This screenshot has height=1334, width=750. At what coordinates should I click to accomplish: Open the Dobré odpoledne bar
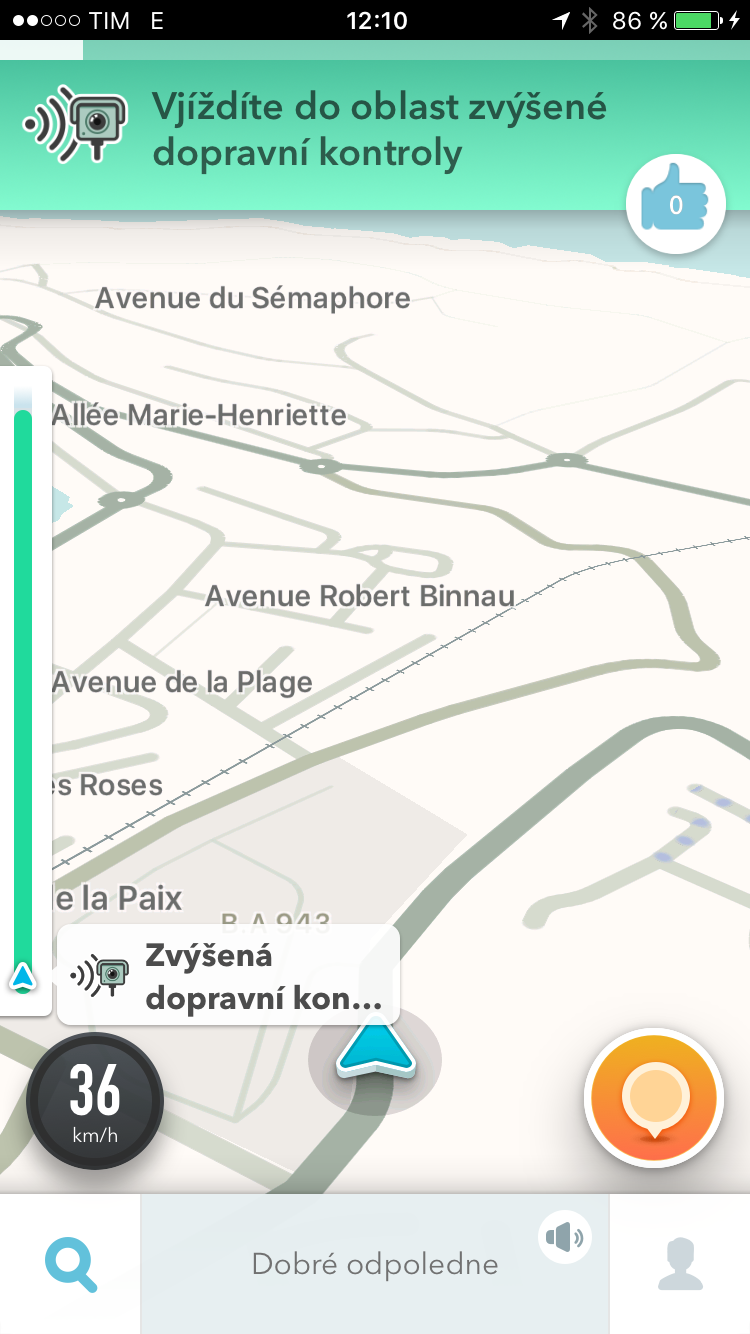click(374, 1265)
